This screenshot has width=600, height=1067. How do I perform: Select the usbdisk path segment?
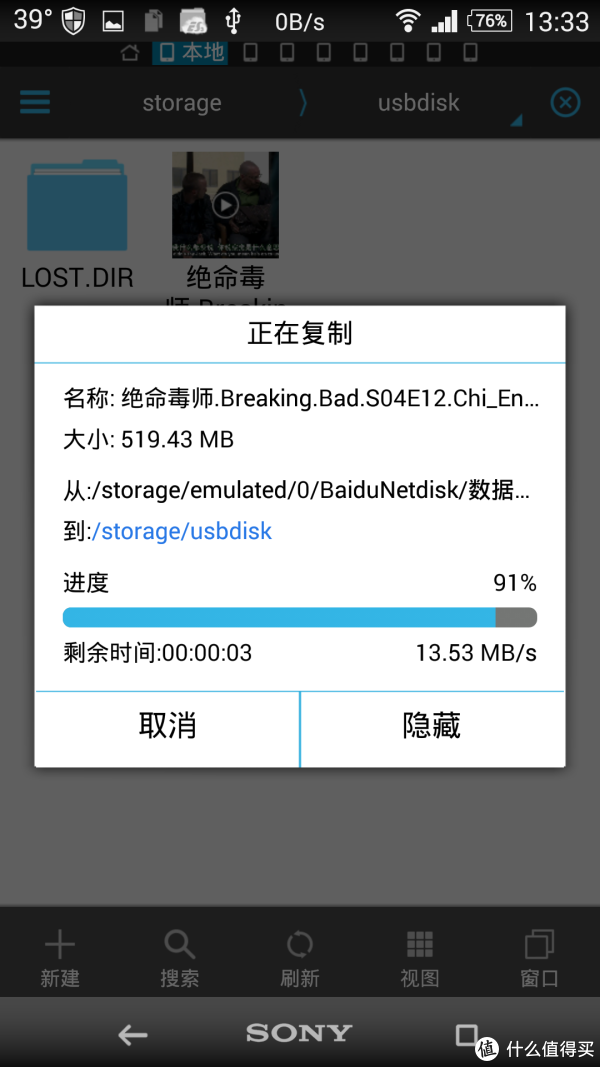coord(418,103)
